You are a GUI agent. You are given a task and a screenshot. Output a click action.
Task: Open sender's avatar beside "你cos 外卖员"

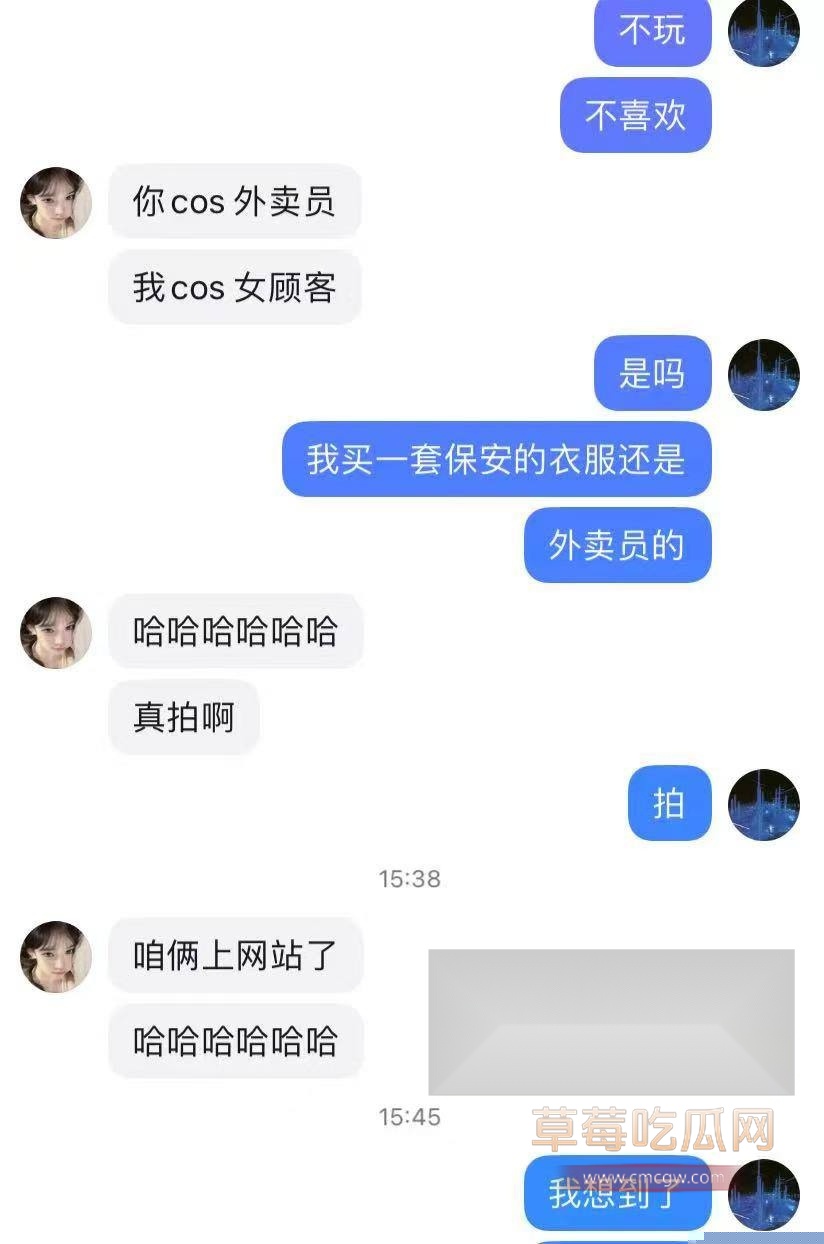pyautogui.click(x=56, y=203)
